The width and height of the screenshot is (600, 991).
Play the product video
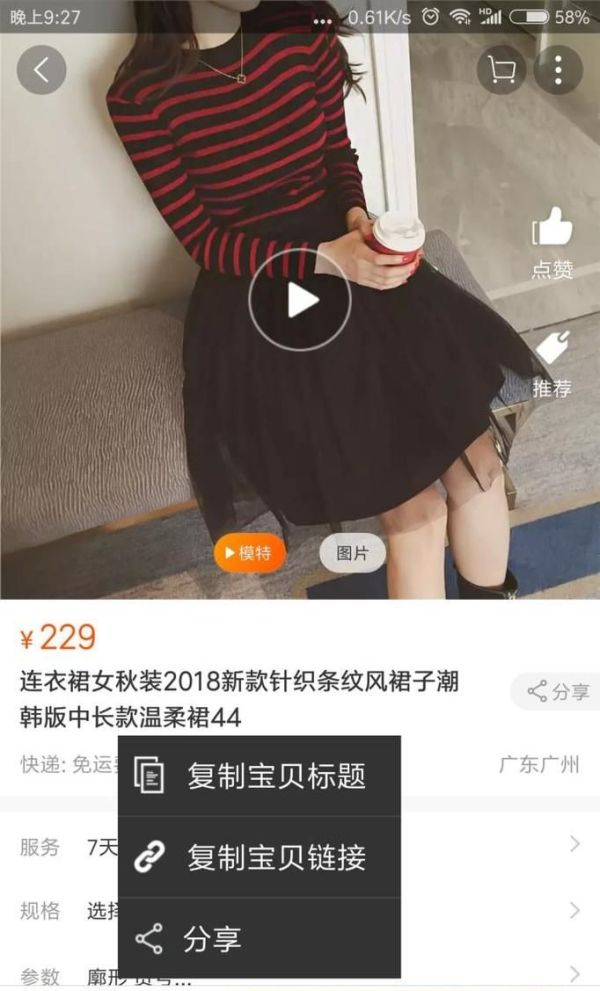300,300
